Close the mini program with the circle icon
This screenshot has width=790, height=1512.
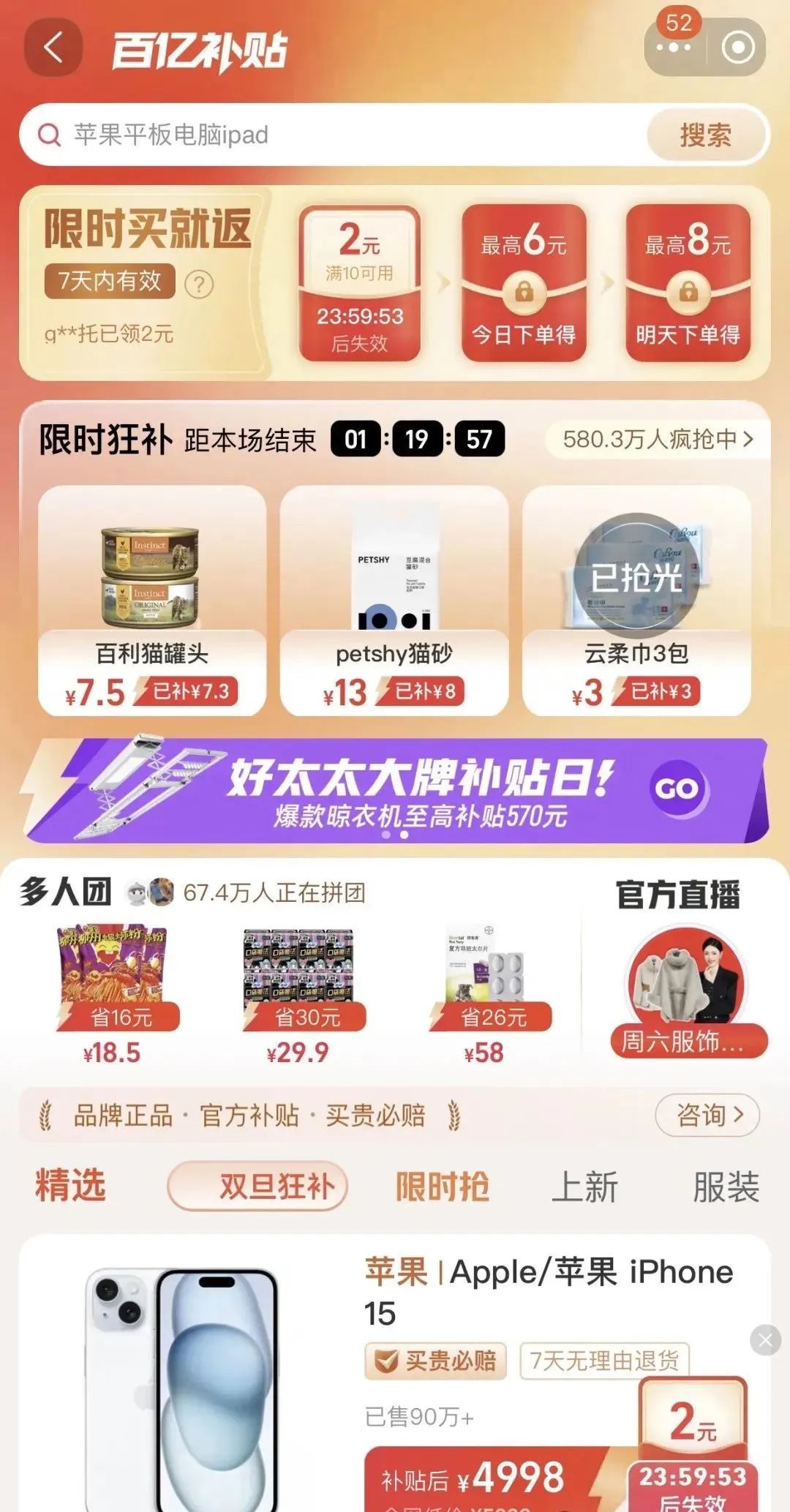point(737,48)
